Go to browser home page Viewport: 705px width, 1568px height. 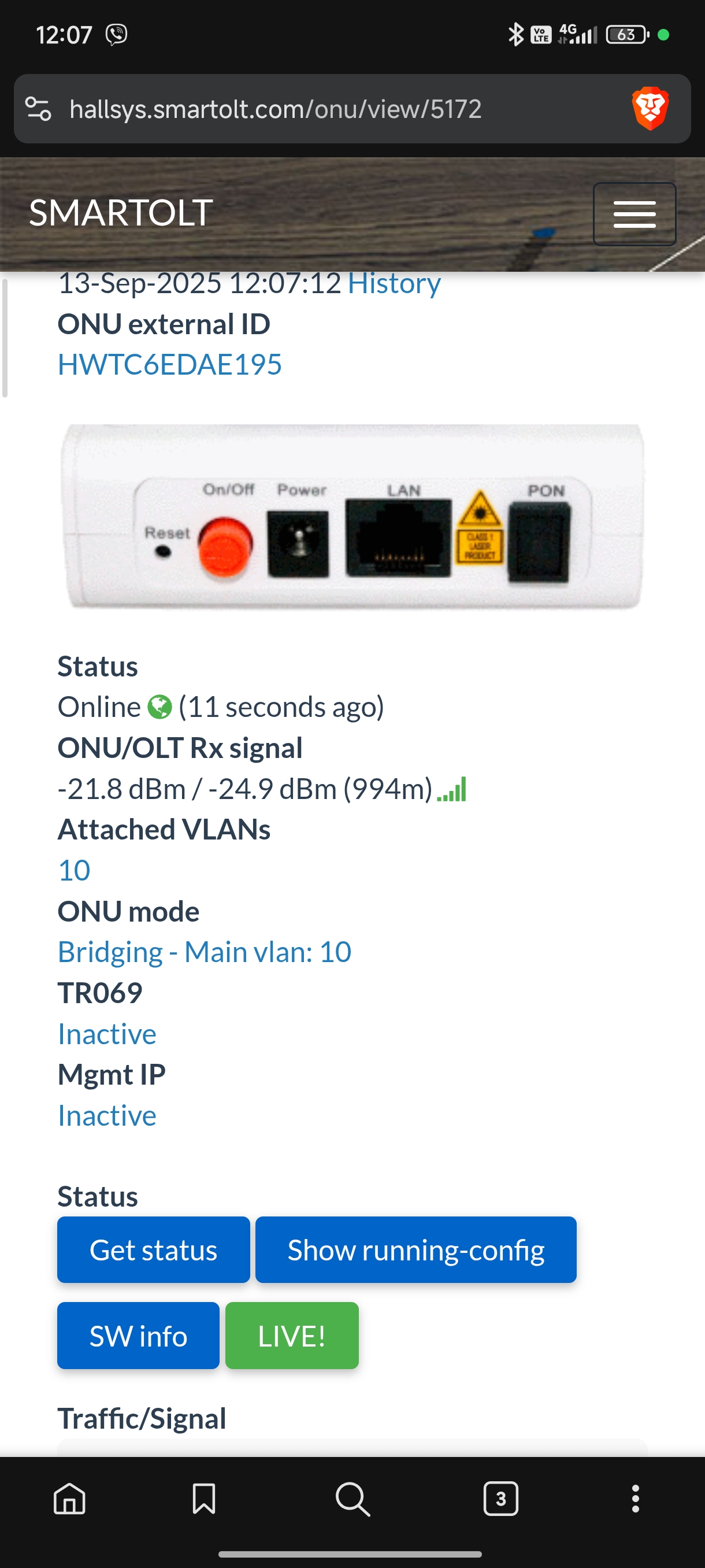point(69,1499)
